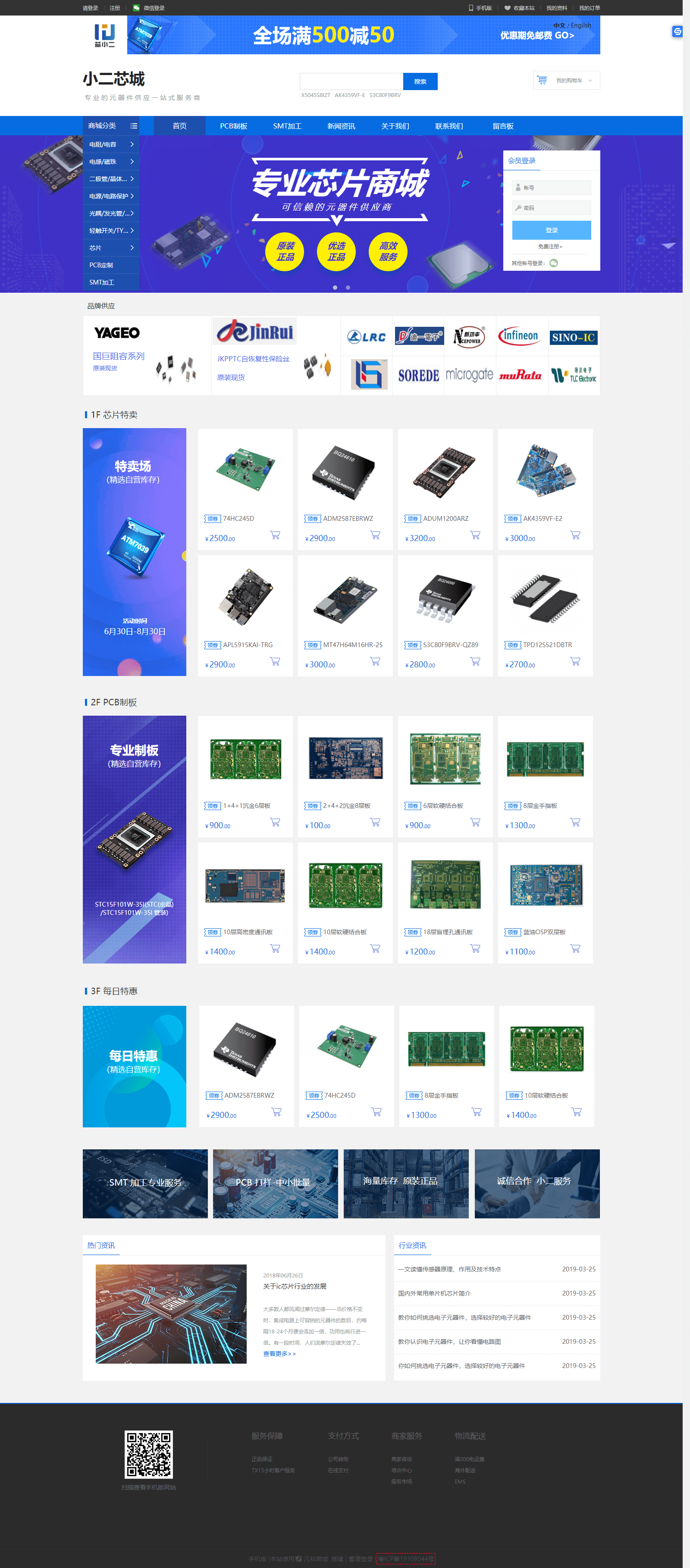This screenshot has width=690, height=1568.
Task: Tap 查看更多>> under hot news
Action: point(279,1354)
